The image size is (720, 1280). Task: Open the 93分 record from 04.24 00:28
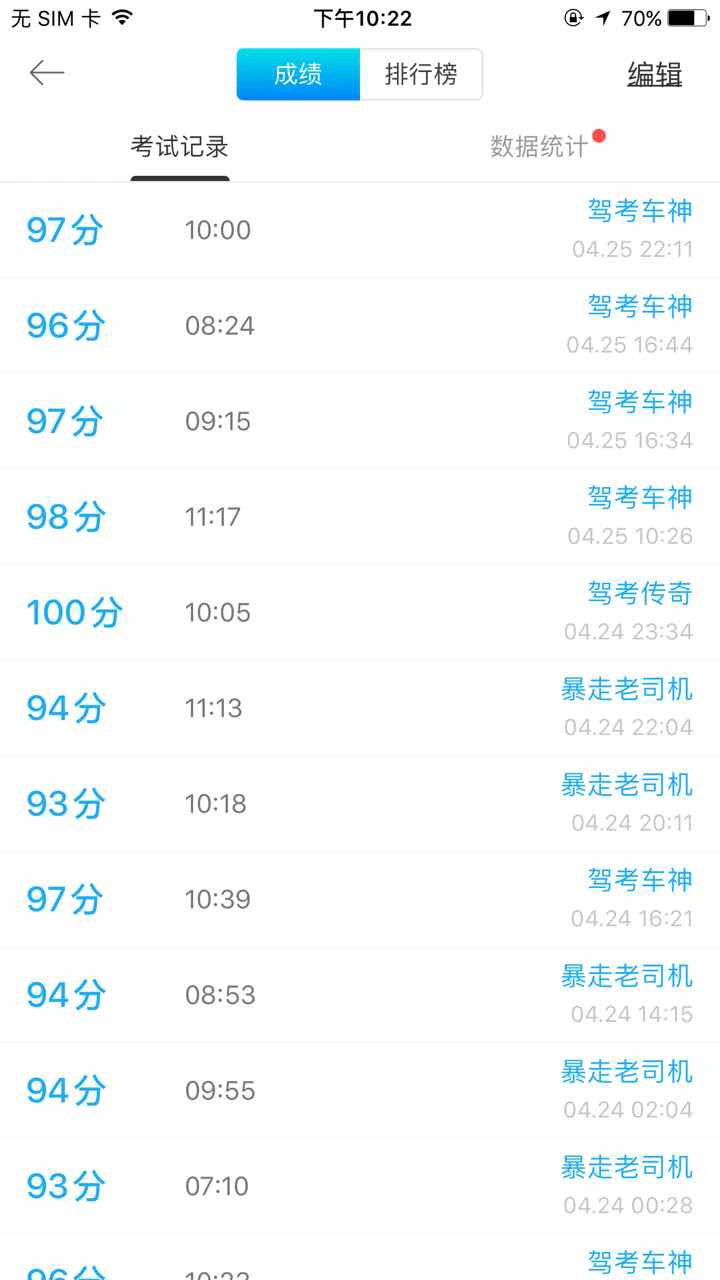[360, 1186]
